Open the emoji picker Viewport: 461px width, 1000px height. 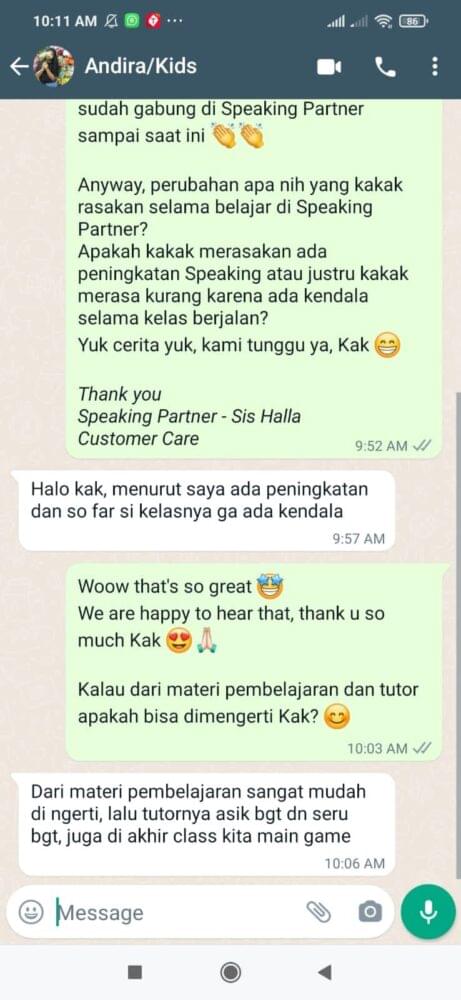click(31, 913)
